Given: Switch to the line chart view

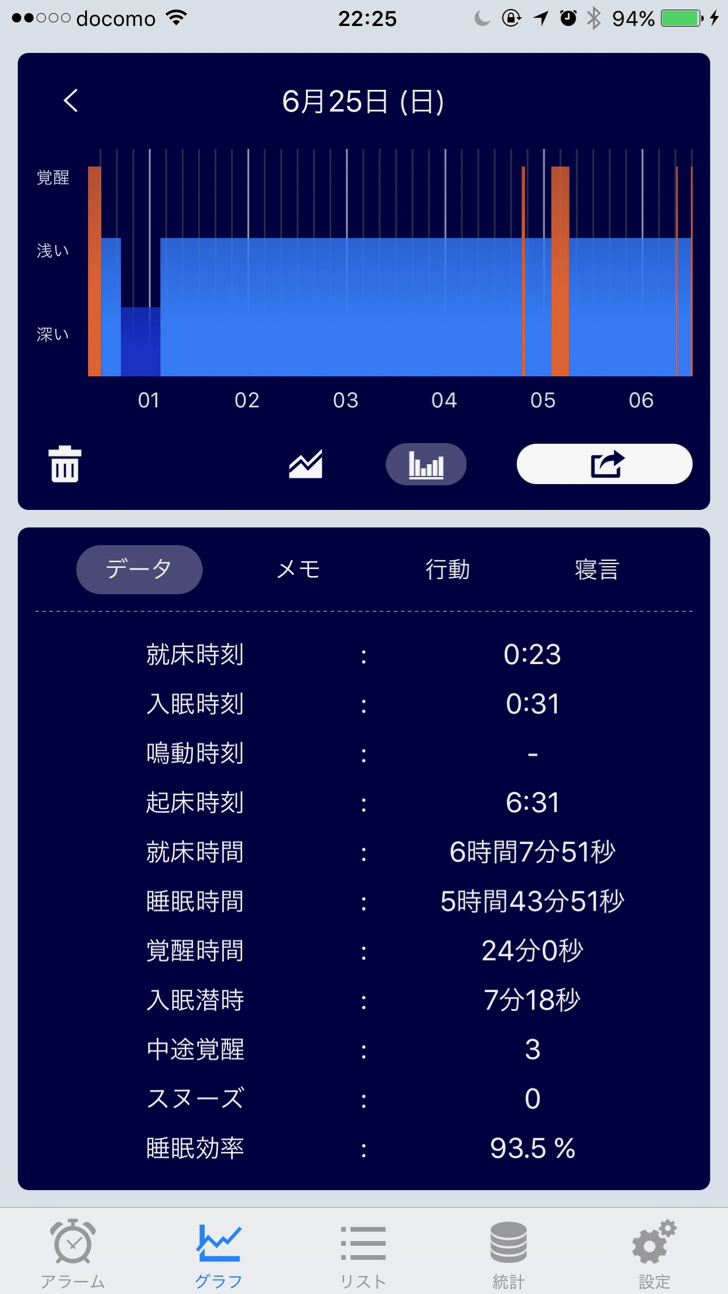Looking at the screenshot, I should tap(306, 464).
